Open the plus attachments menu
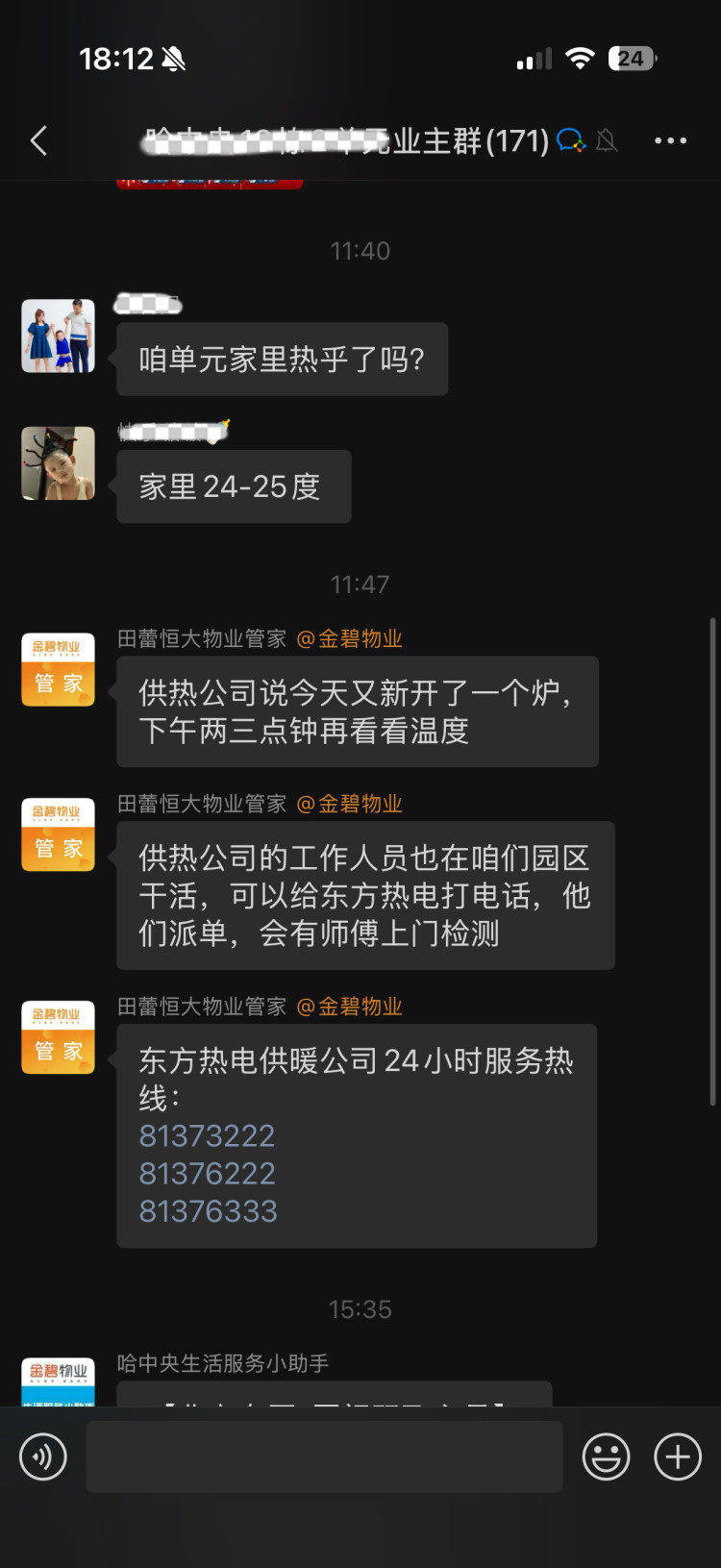721x1568 pixels. click(x=678, y=1457)
